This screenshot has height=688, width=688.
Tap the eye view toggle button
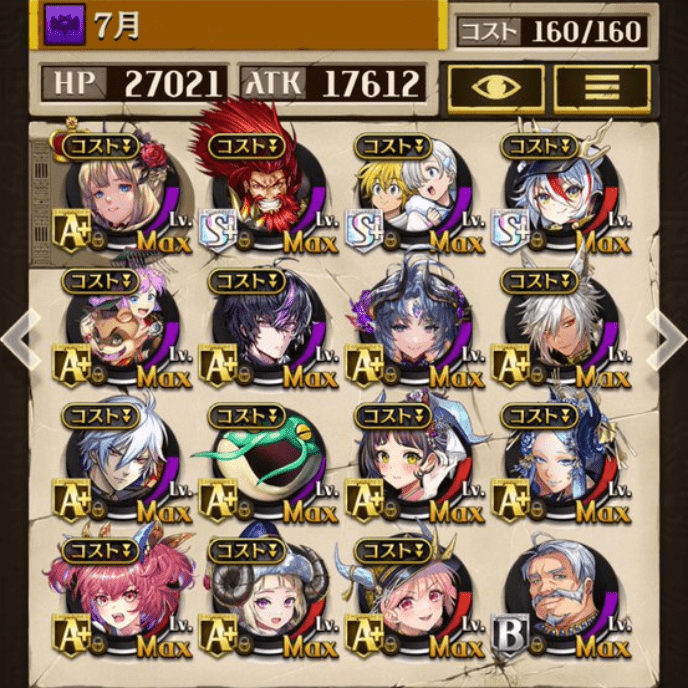(496, 86)
